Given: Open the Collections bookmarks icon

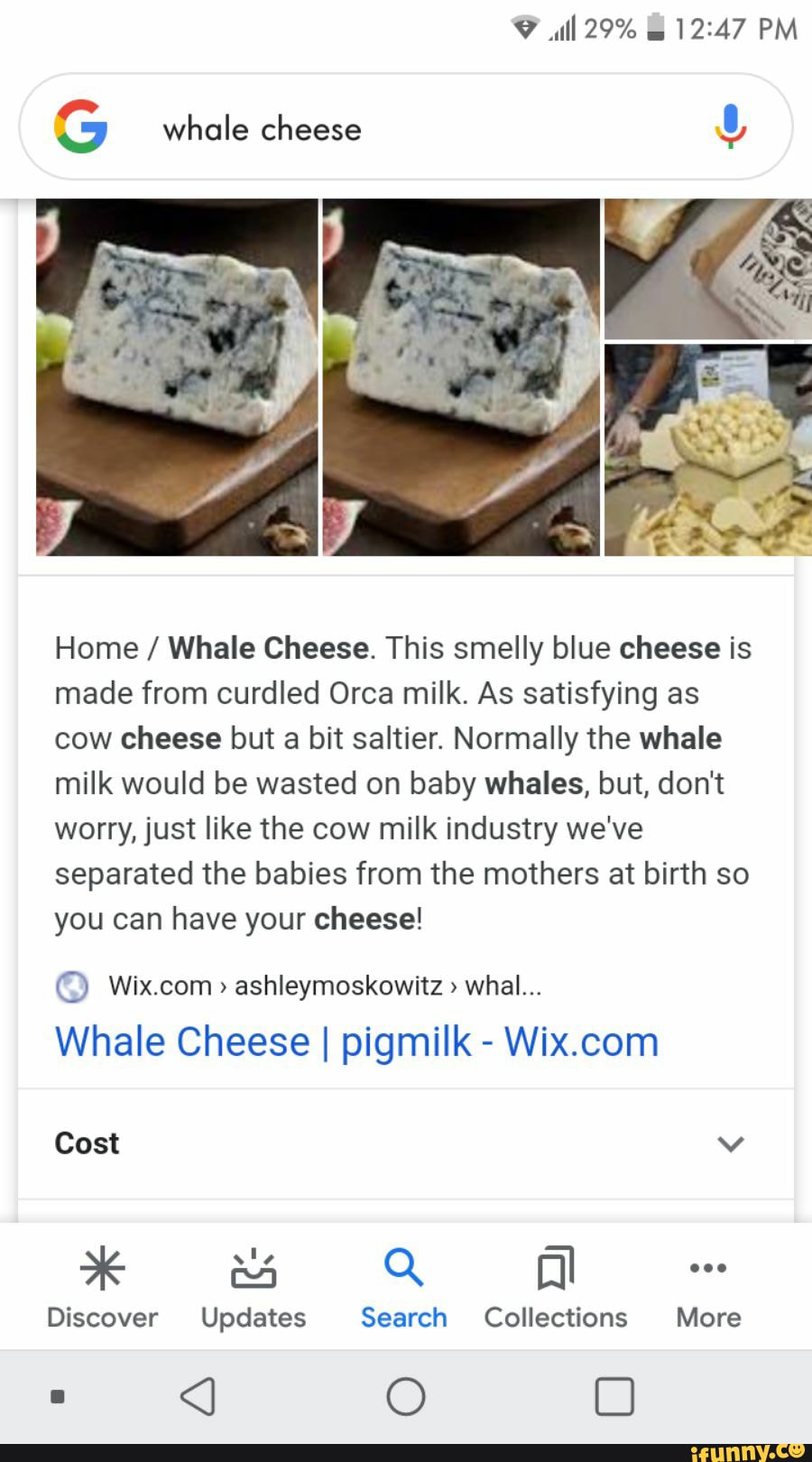Looking at the screenshot, I should (554, 1267).
